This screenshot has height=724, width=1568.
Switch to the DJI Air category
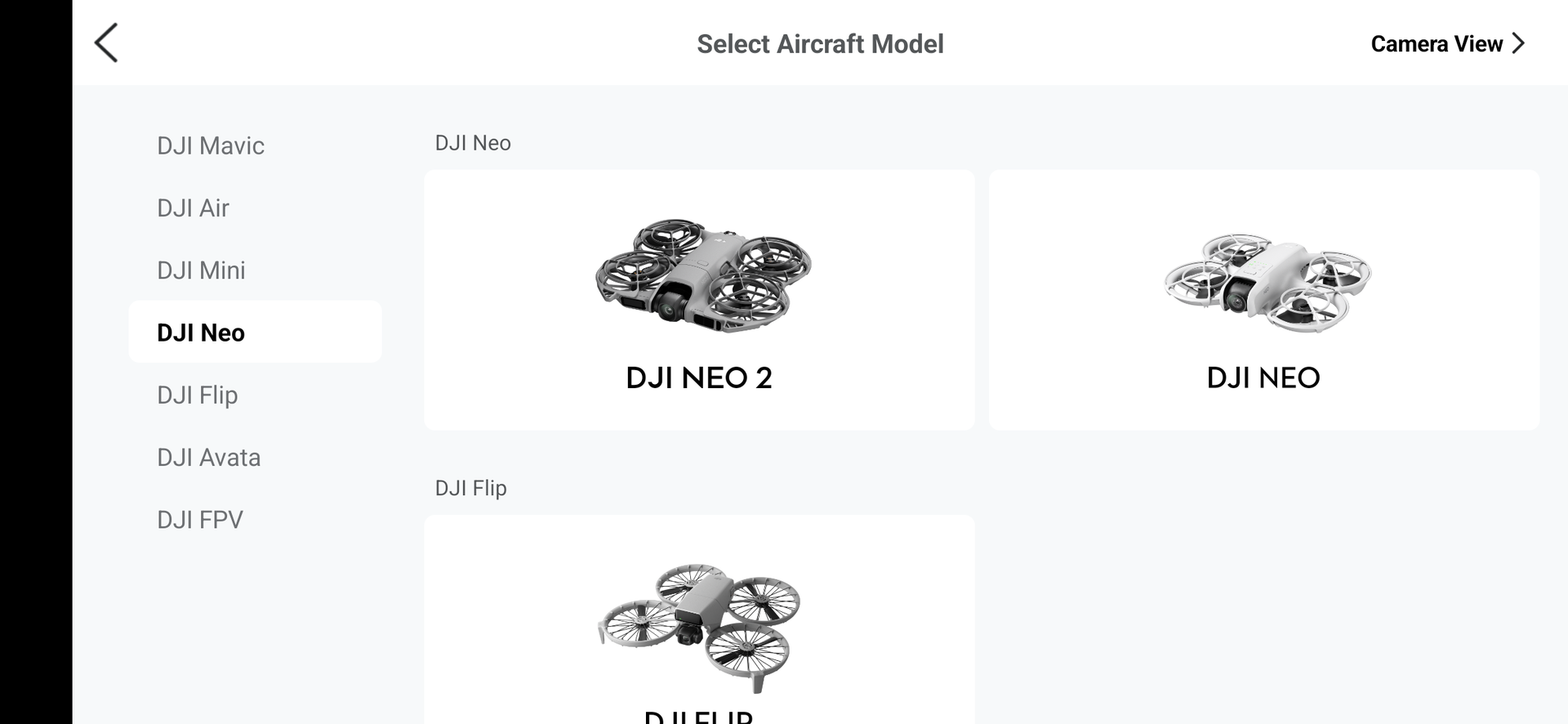(x=193, y=208)
